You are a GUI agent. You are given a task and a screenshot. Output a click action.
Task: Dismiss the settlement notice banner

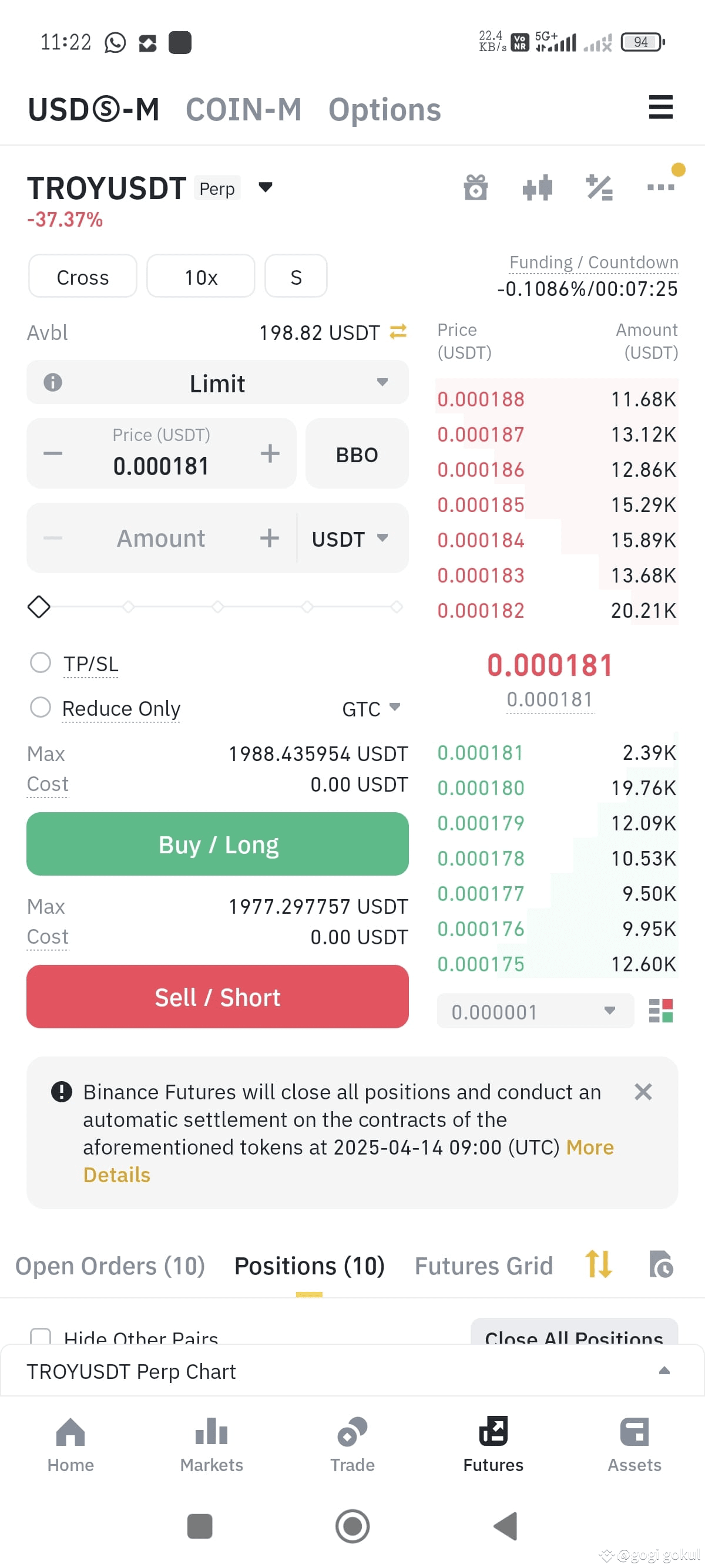point(643,1092)
